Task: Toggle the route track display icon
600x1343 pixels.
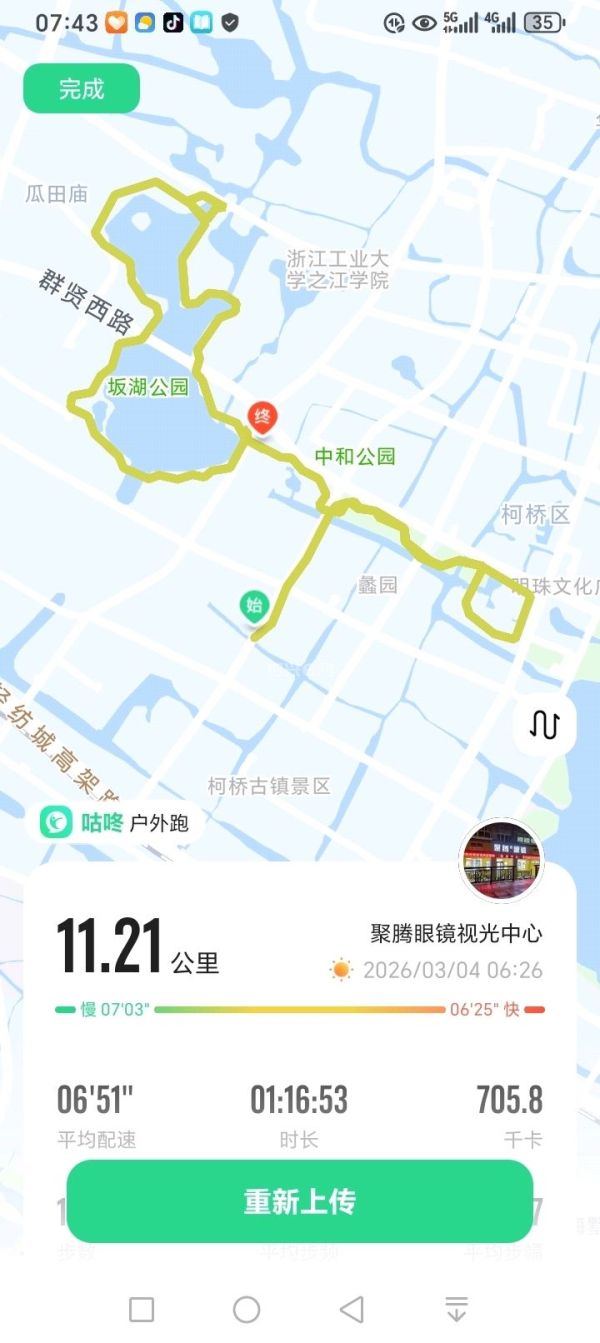Action: pos(545,724)
